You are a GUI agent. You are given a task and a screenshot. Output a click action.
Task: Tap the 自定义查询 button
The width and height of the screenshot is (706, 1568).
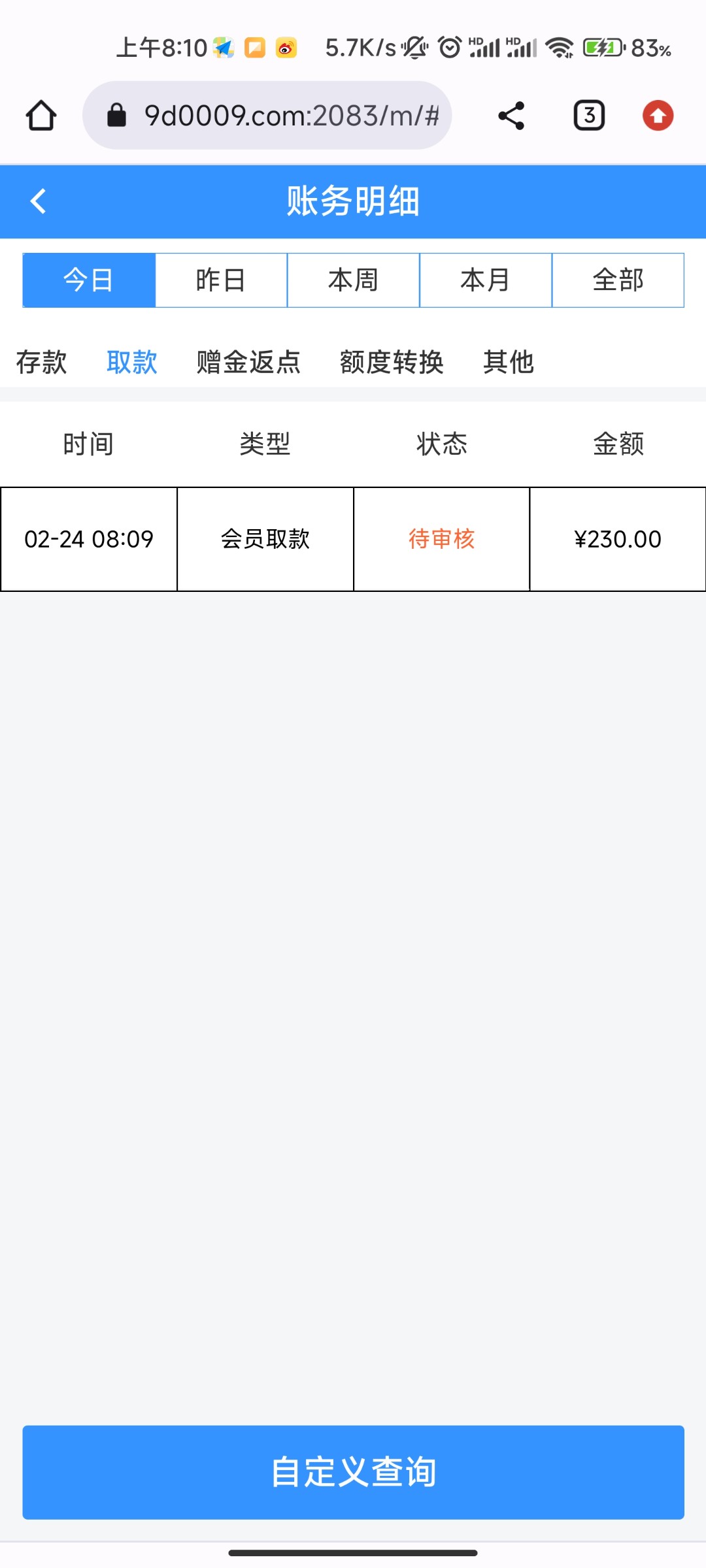[353, 1473]
